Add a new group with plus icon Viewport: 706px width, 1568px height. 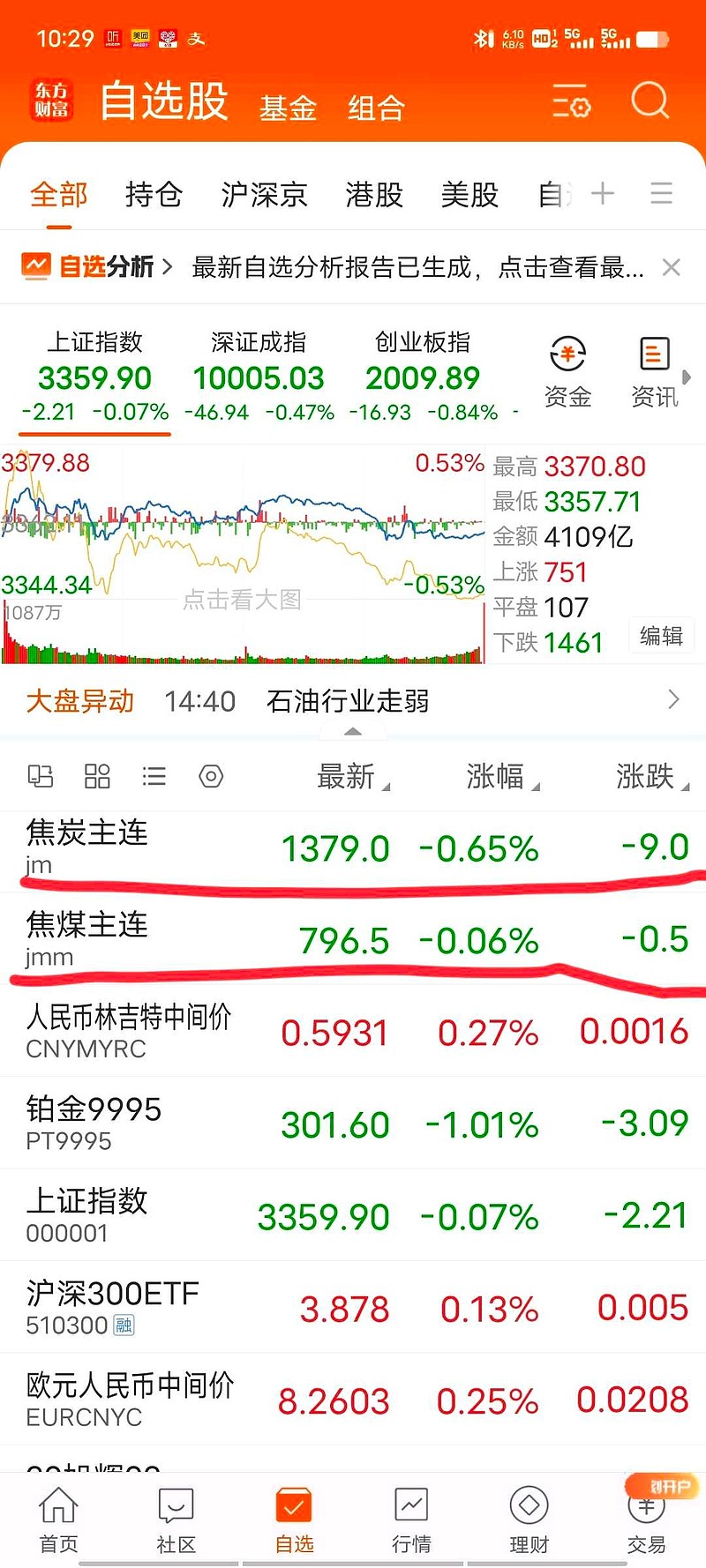point(603,193)
